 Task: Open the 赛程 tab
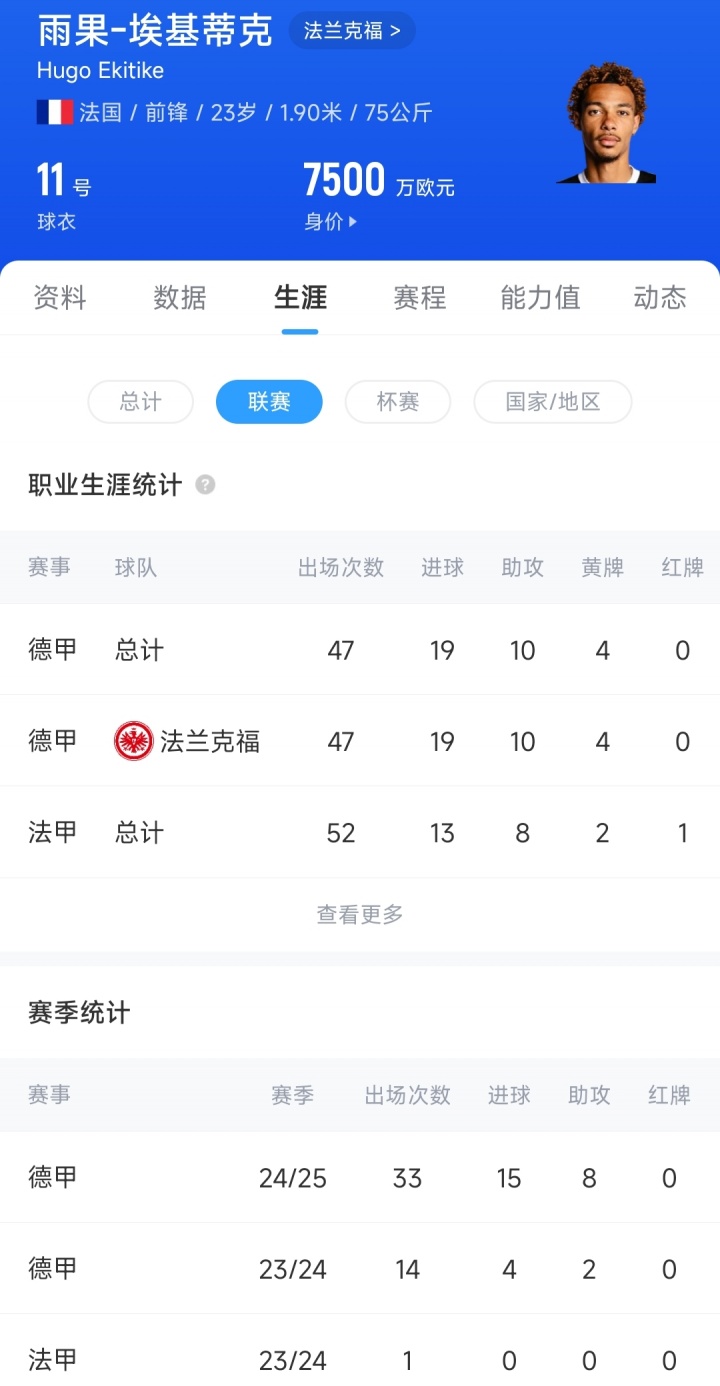(419, 298)
